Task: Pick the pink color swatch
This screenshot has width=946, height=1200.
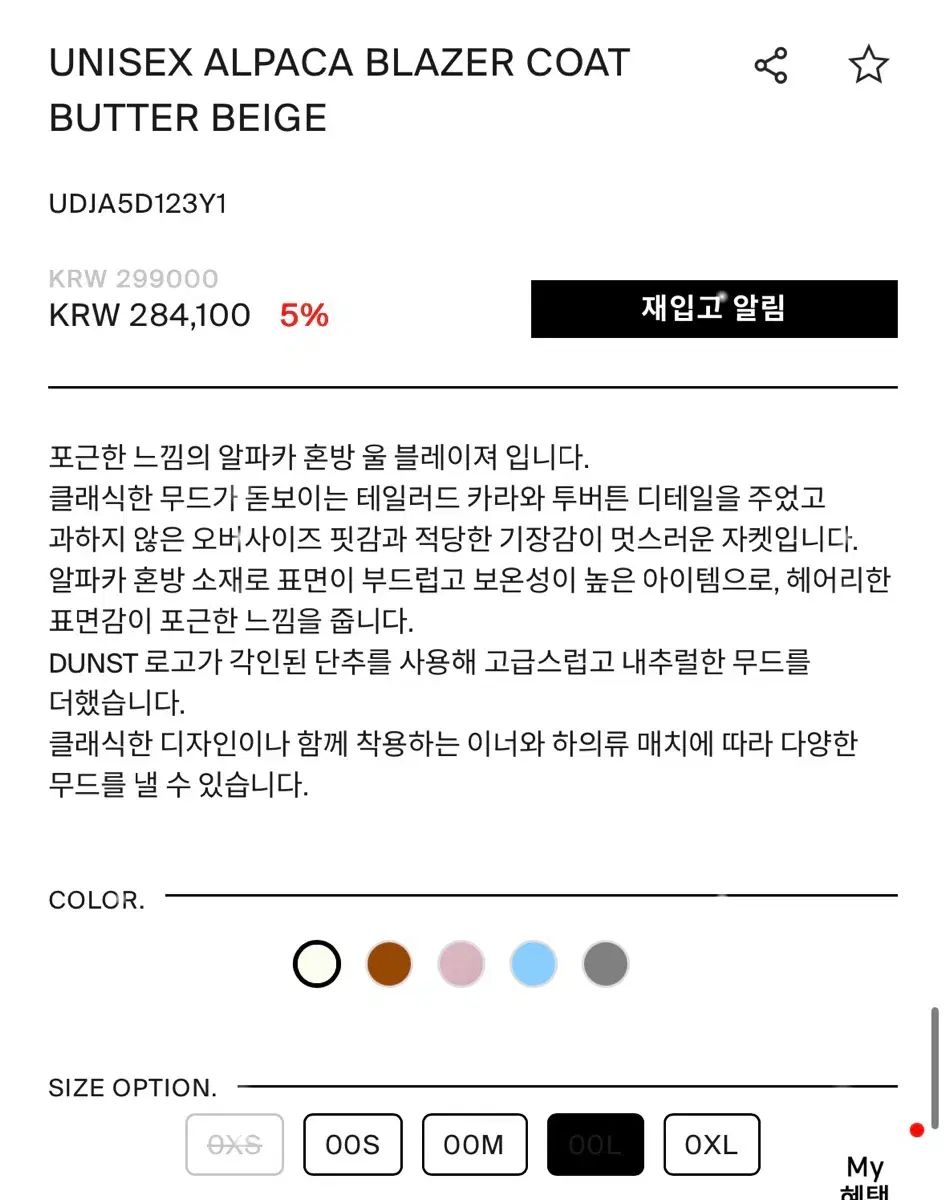Action: tap(461, 965)
